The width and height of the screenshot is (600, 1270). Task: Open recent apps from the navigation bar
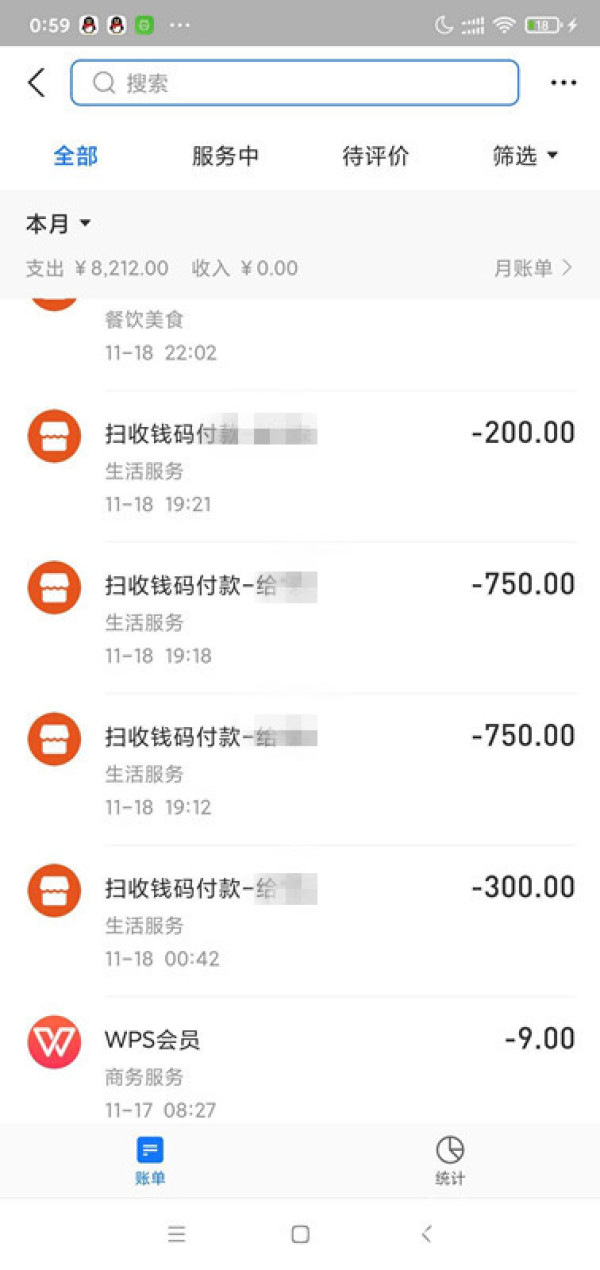[x=177, y=1234]
